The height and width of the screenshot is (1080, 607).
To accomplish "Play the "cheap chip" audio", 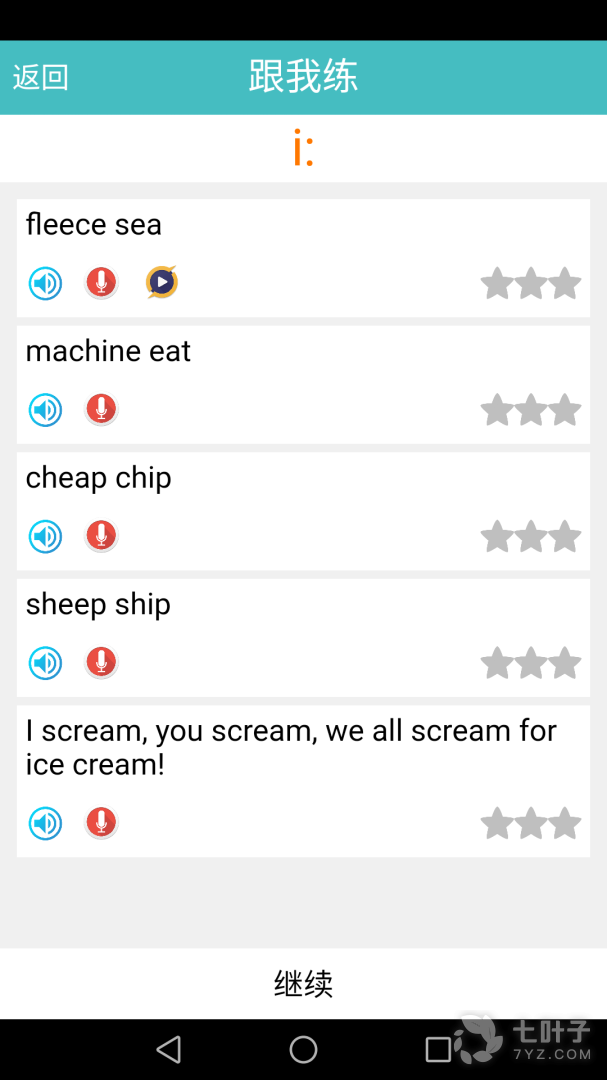I will tap(45, 536).
